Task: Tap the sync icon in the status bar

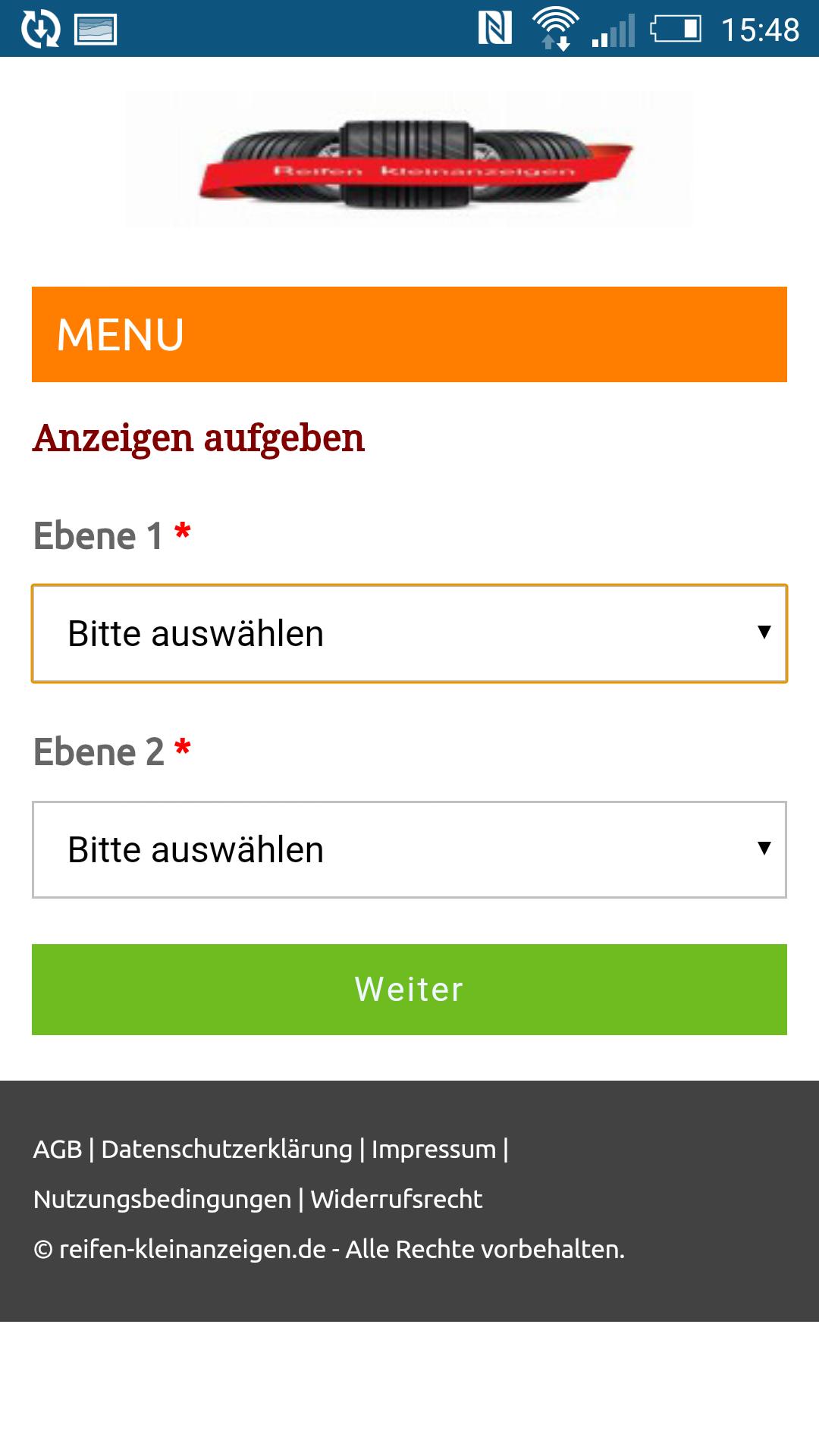Action: [39, 30]
